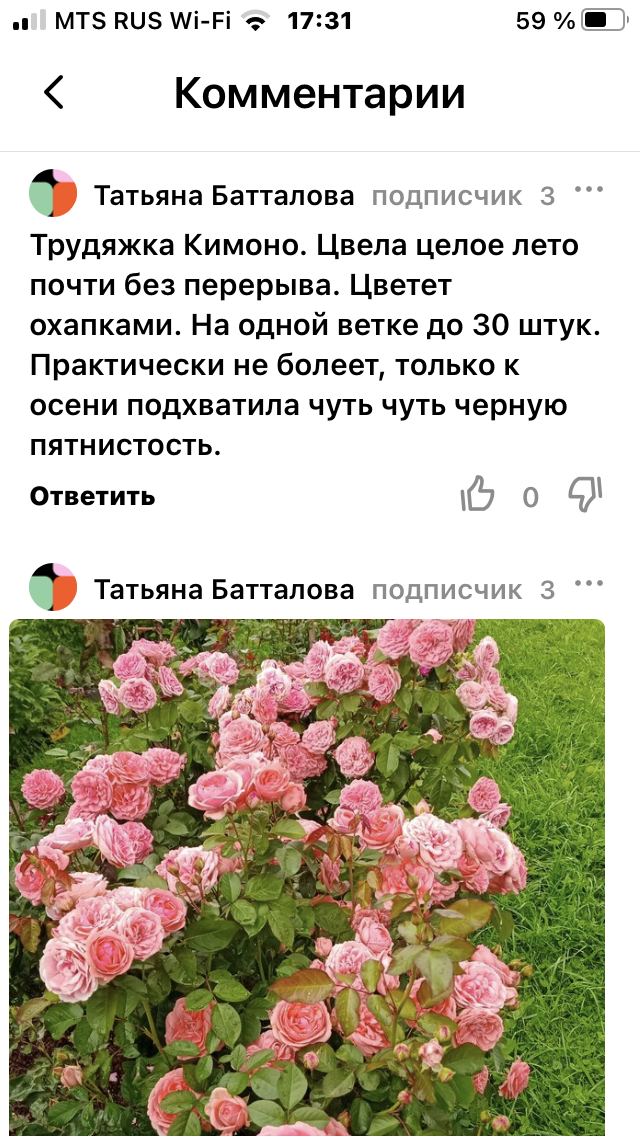Like the Трудяжка Кимоно comment
Image resolution: width=640 pixels, height=1136 pixels.
[x=478, y=495]
